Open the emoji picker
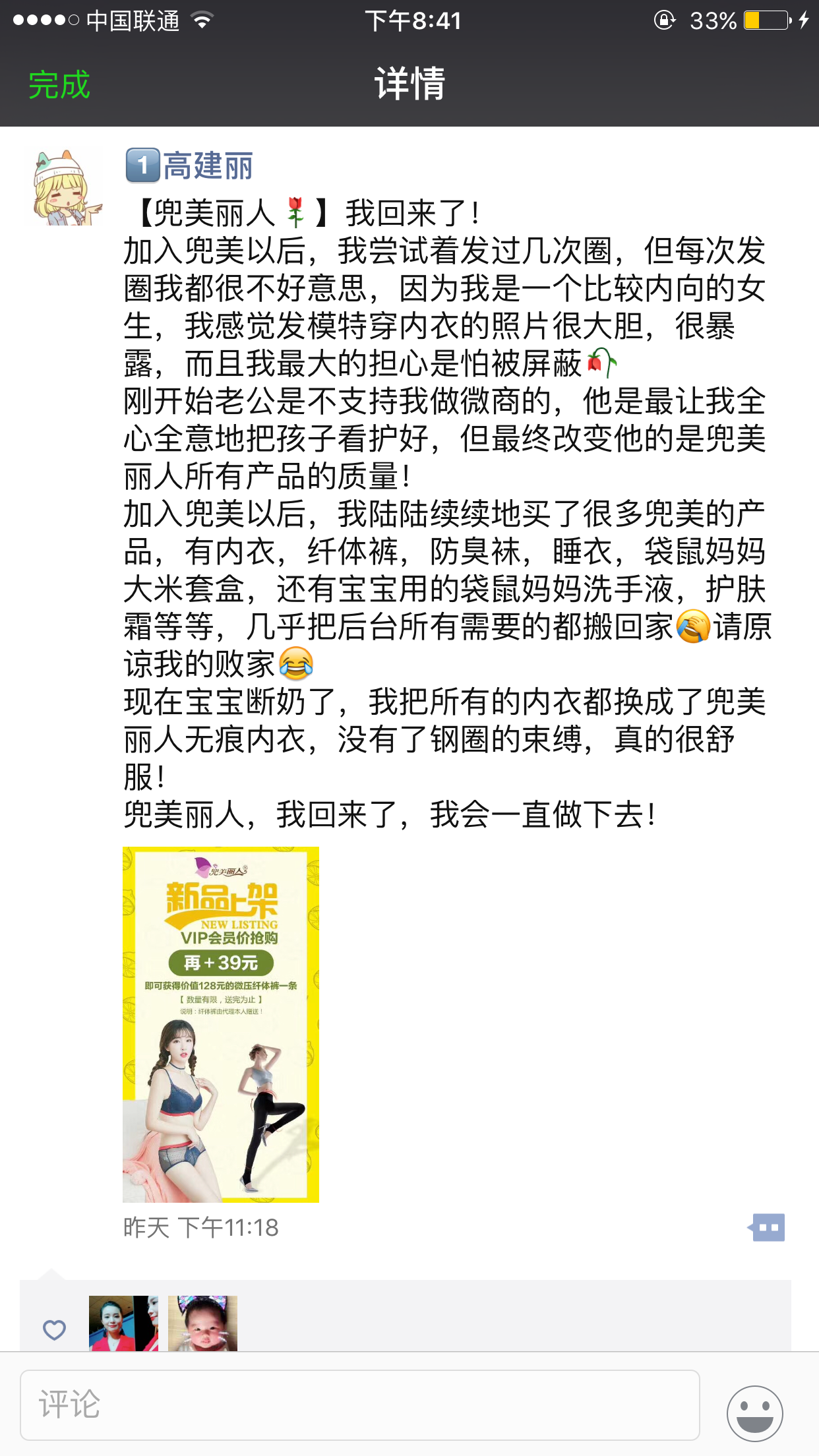 (x=754, y=1412)
